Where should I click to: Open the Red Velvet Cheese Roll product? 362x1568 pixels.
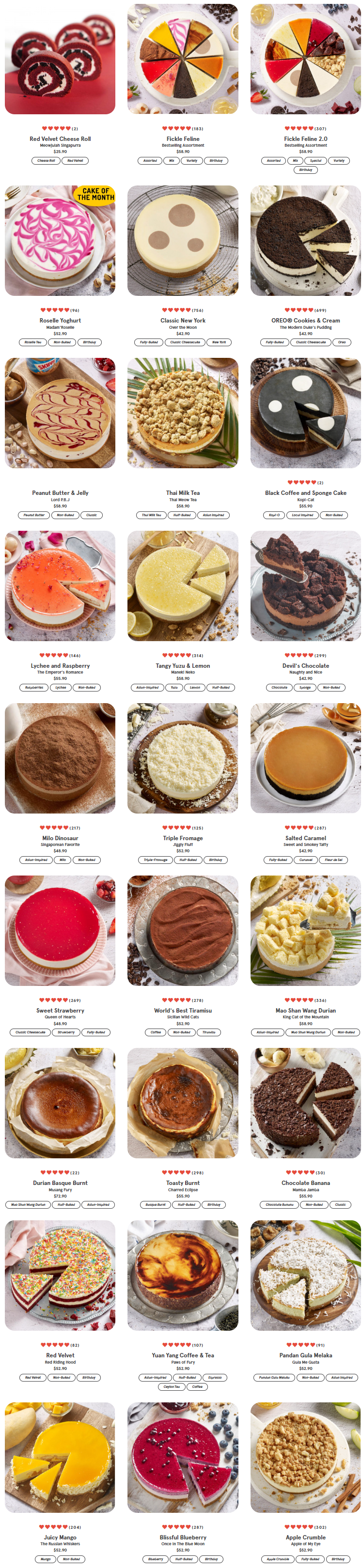pos(60,59)
